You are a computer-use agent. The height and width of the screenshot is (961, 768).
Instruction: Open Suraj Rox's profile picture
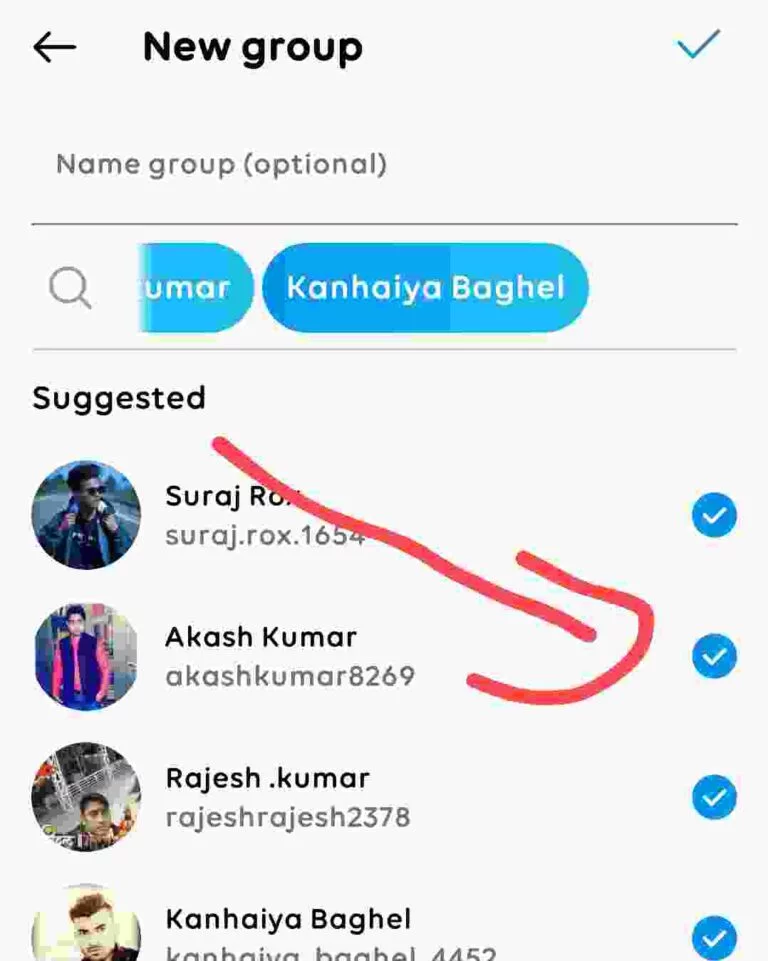pos(85,514)
